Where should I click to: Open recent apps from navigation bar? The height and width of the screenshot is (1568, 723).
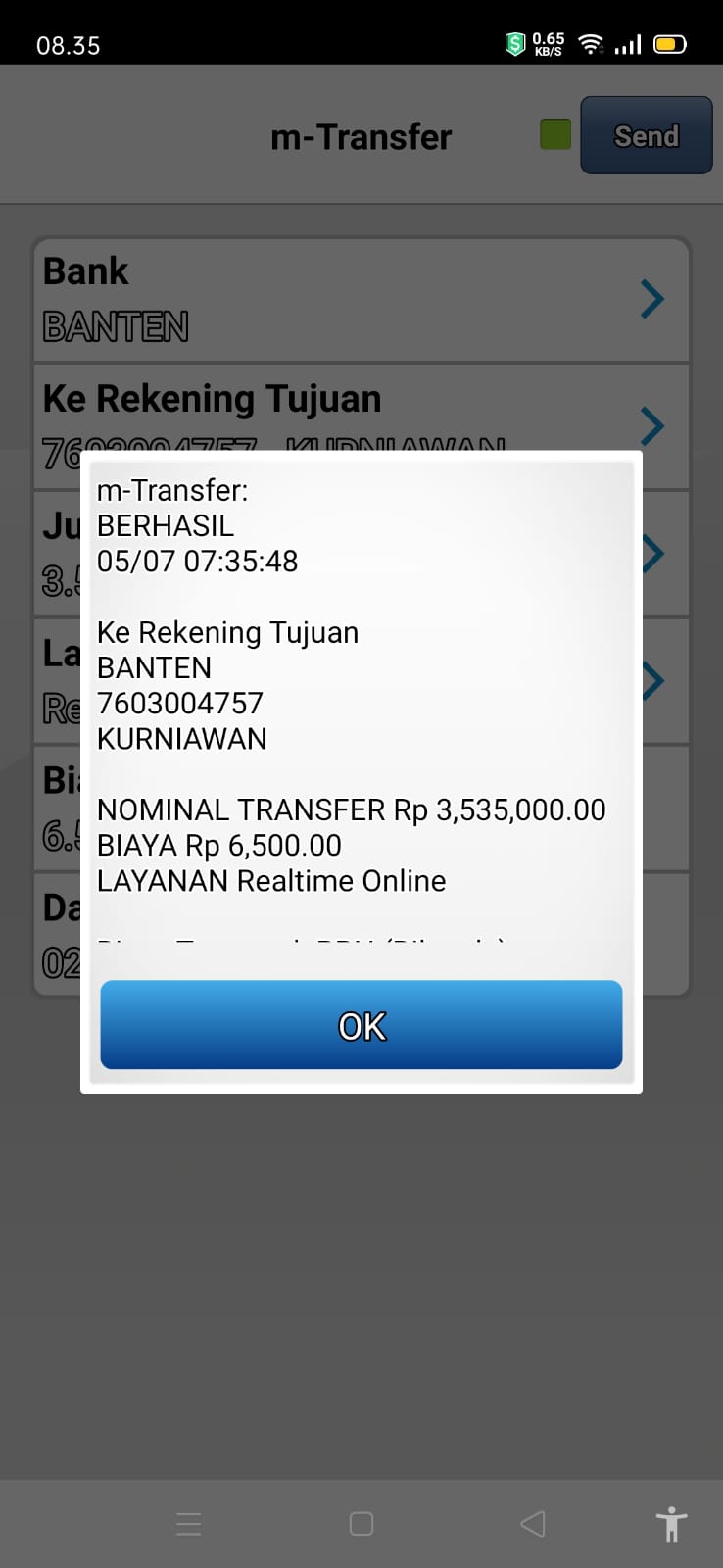click(x=188, y=1523)
